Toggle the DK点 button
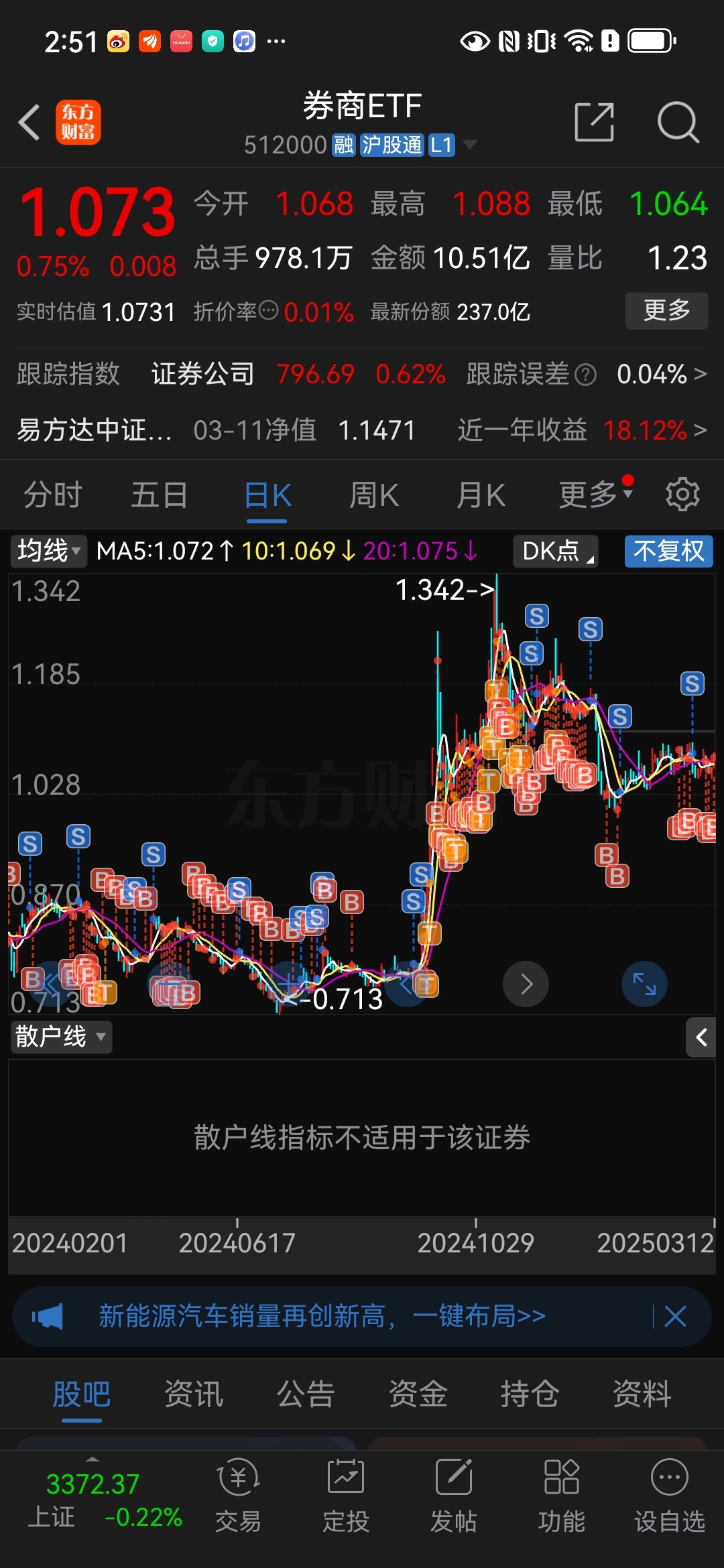The image size is (724, 1568). pos(556,551)
